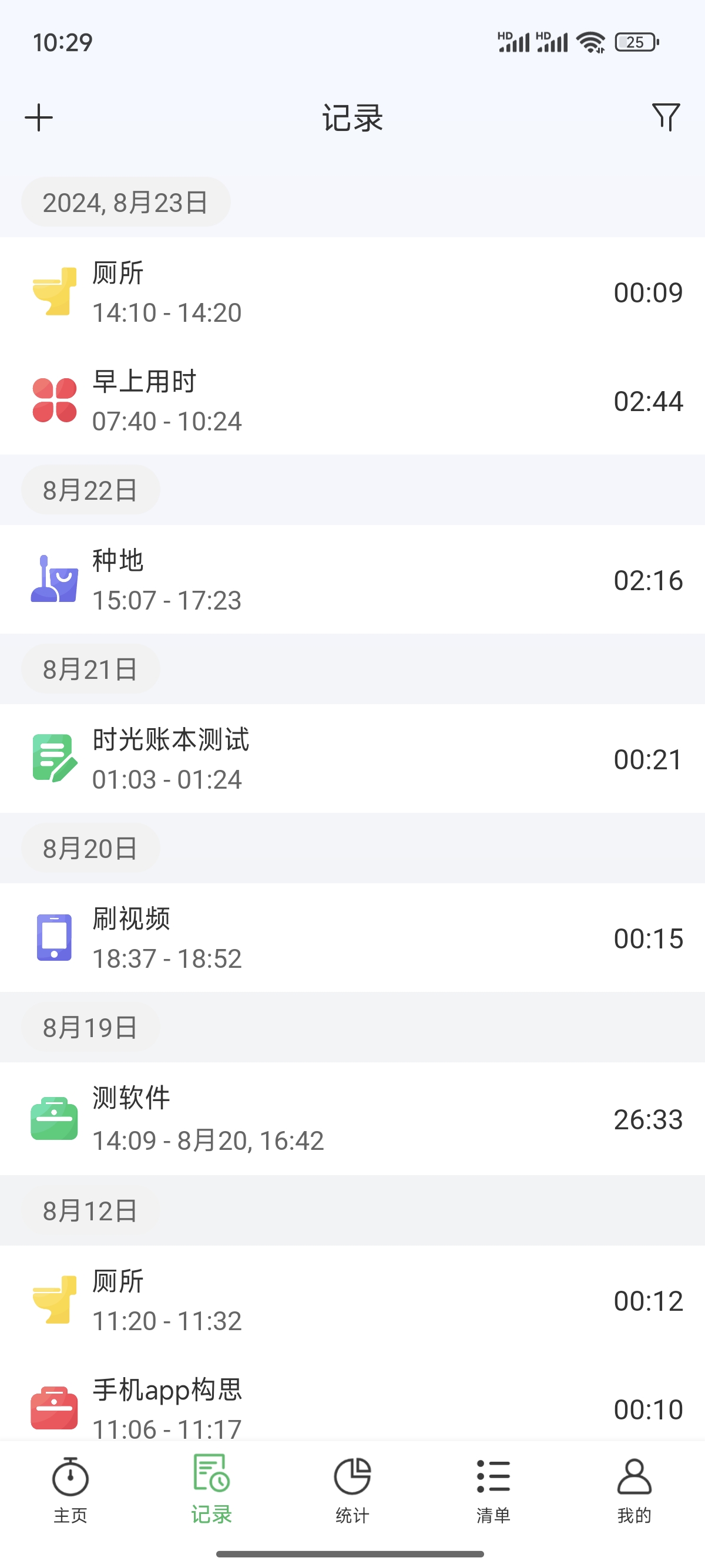Open the 厕所 record from 14:10 - 14:20
This screenshot has height=1568, width=705.
coord(352,291)
